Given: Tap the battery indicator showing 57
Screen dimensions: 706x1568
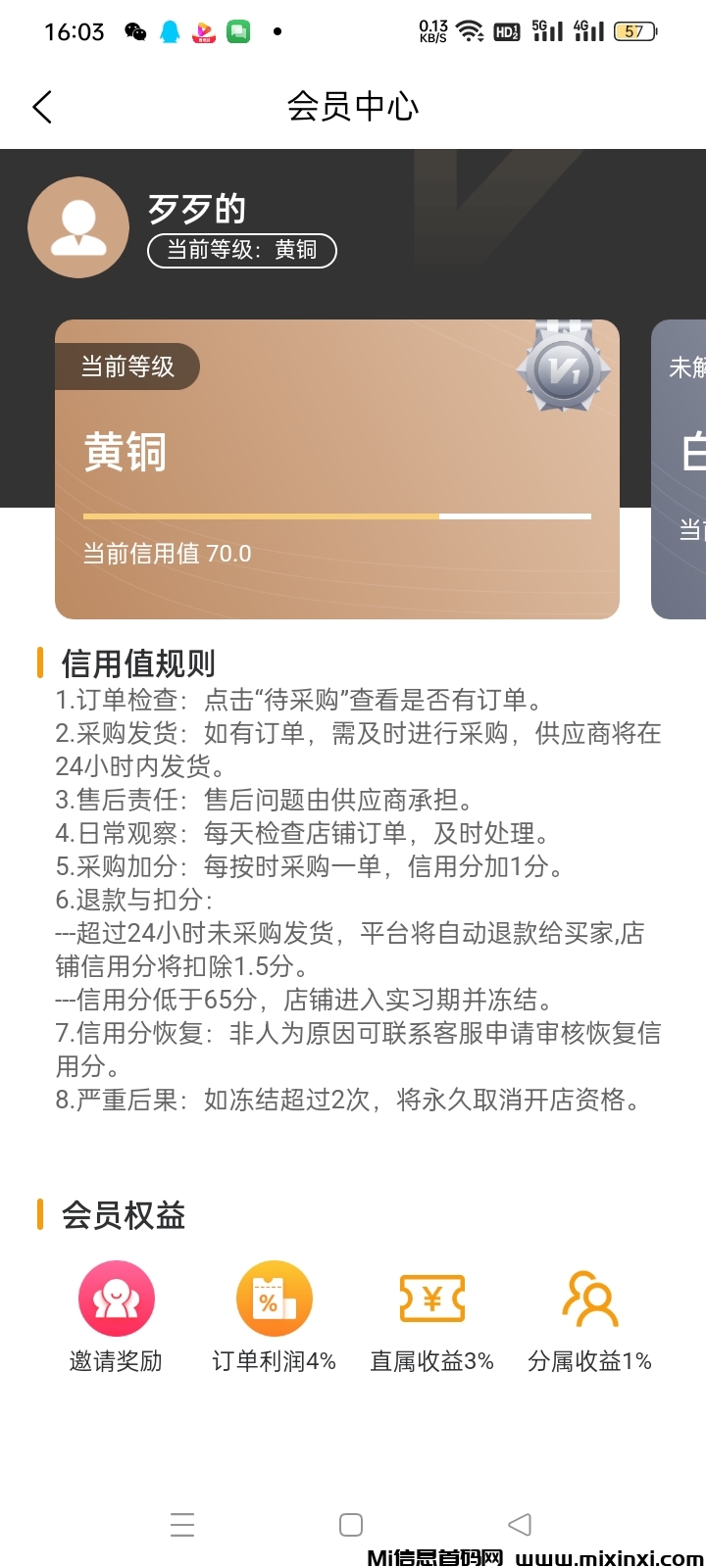Looking at the screenshot, I should (635, 31).
